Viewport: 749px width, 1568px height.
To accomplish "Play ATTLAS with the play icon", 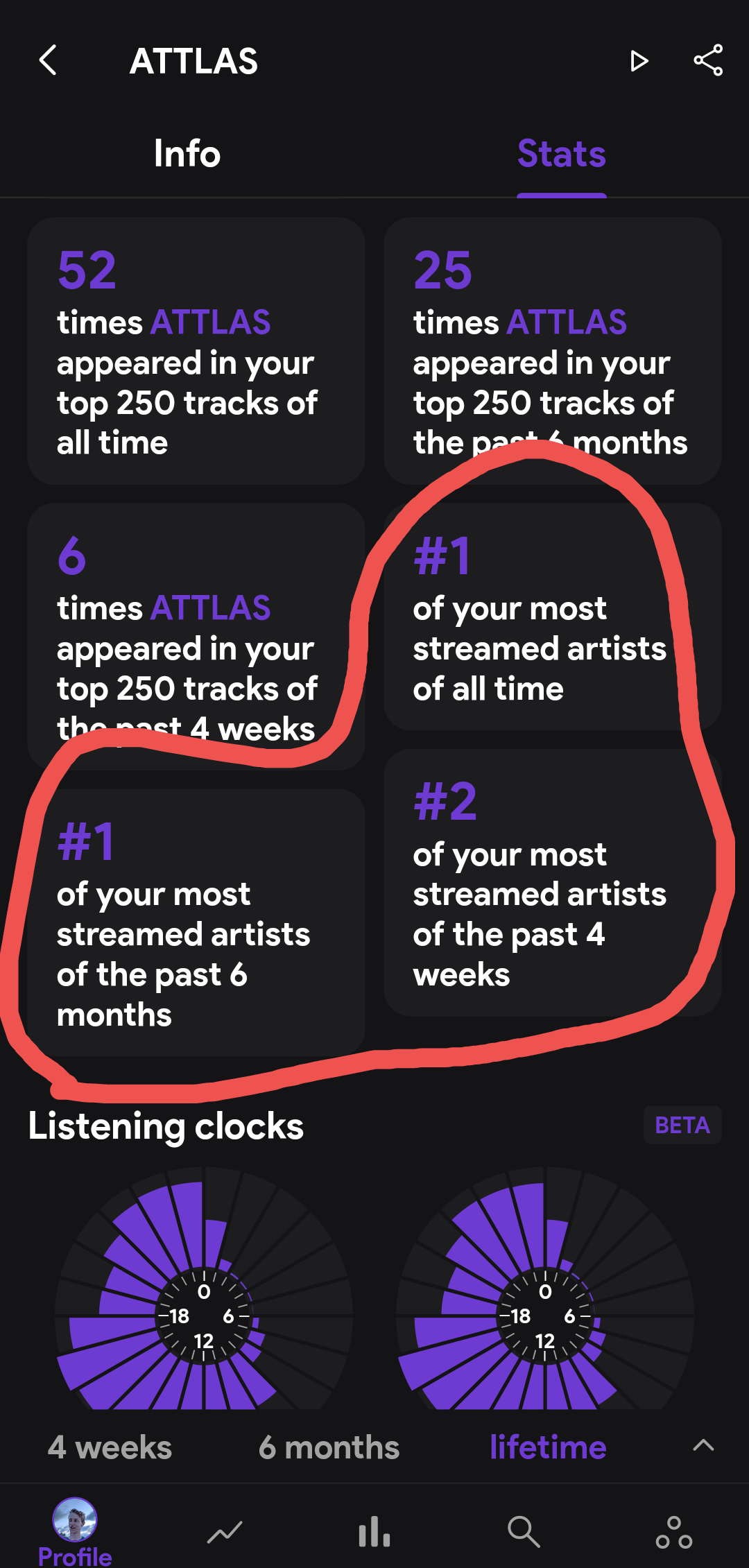I will [x=639, y=61].
